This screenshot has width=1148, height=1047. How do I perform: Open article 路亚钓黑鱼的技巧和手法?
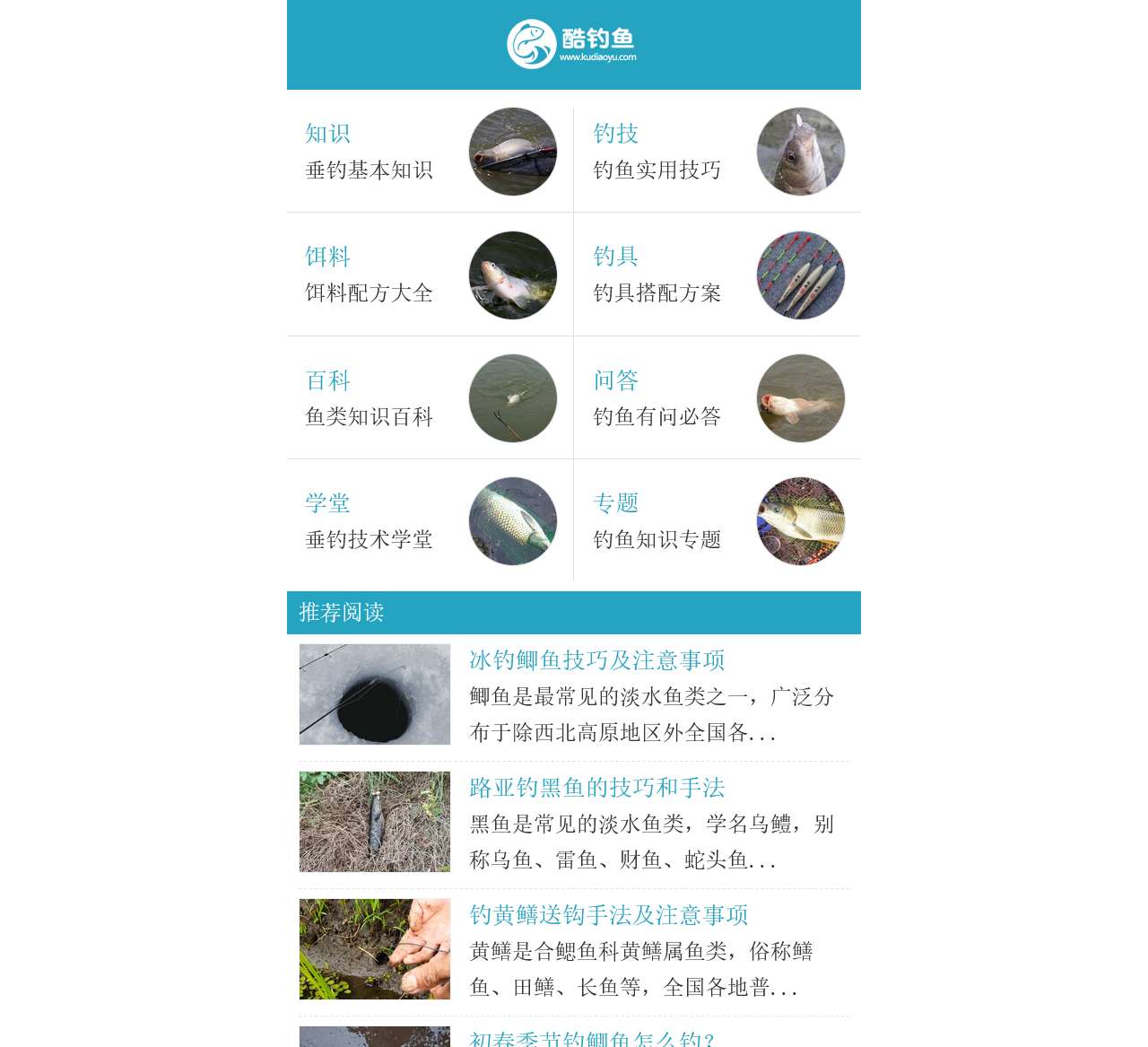pyautogui.click(x=597, y=788)
